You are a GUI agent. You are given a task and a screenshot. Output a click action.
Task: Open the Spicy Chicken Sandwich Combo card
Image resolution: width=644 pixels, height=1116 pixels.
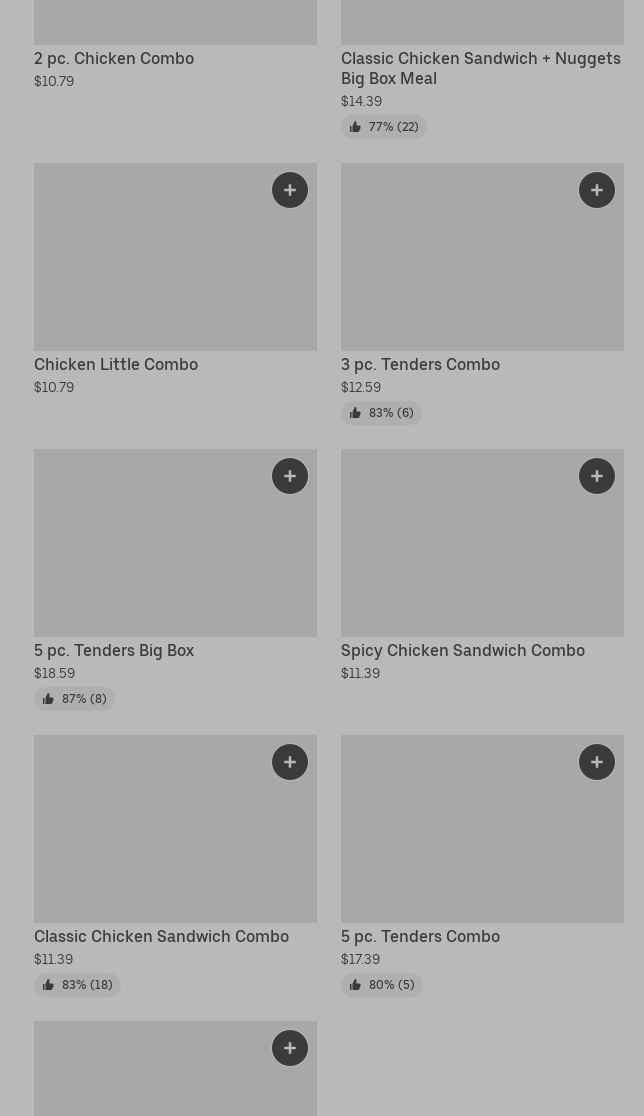[x=482, y=566]
